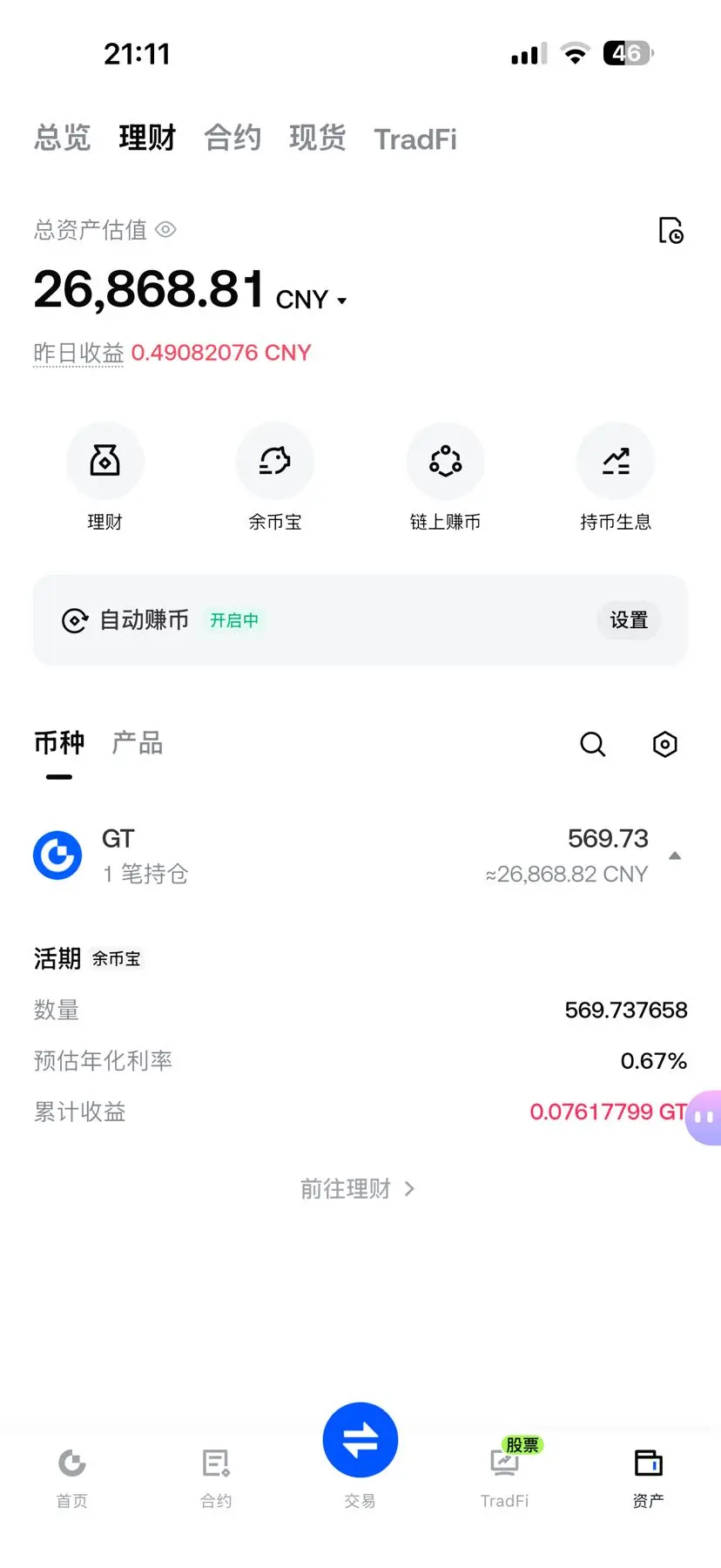Tap 设置 for 自动赚币
The width and height of the screenshot is (721, 1568).
click(x=629, y=620)
